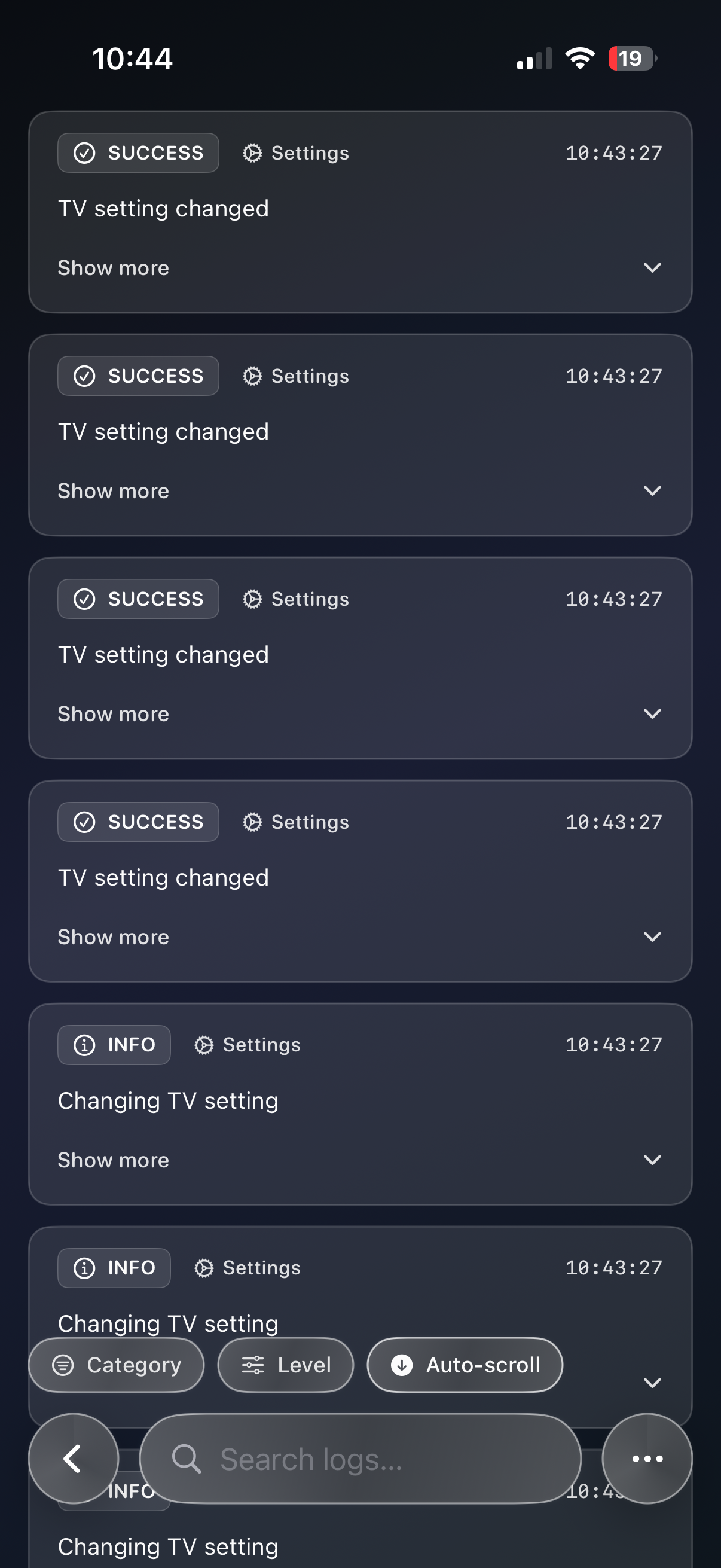
Task: Click the Settings gear icon on the first log entry
Action: pos(253,152)
